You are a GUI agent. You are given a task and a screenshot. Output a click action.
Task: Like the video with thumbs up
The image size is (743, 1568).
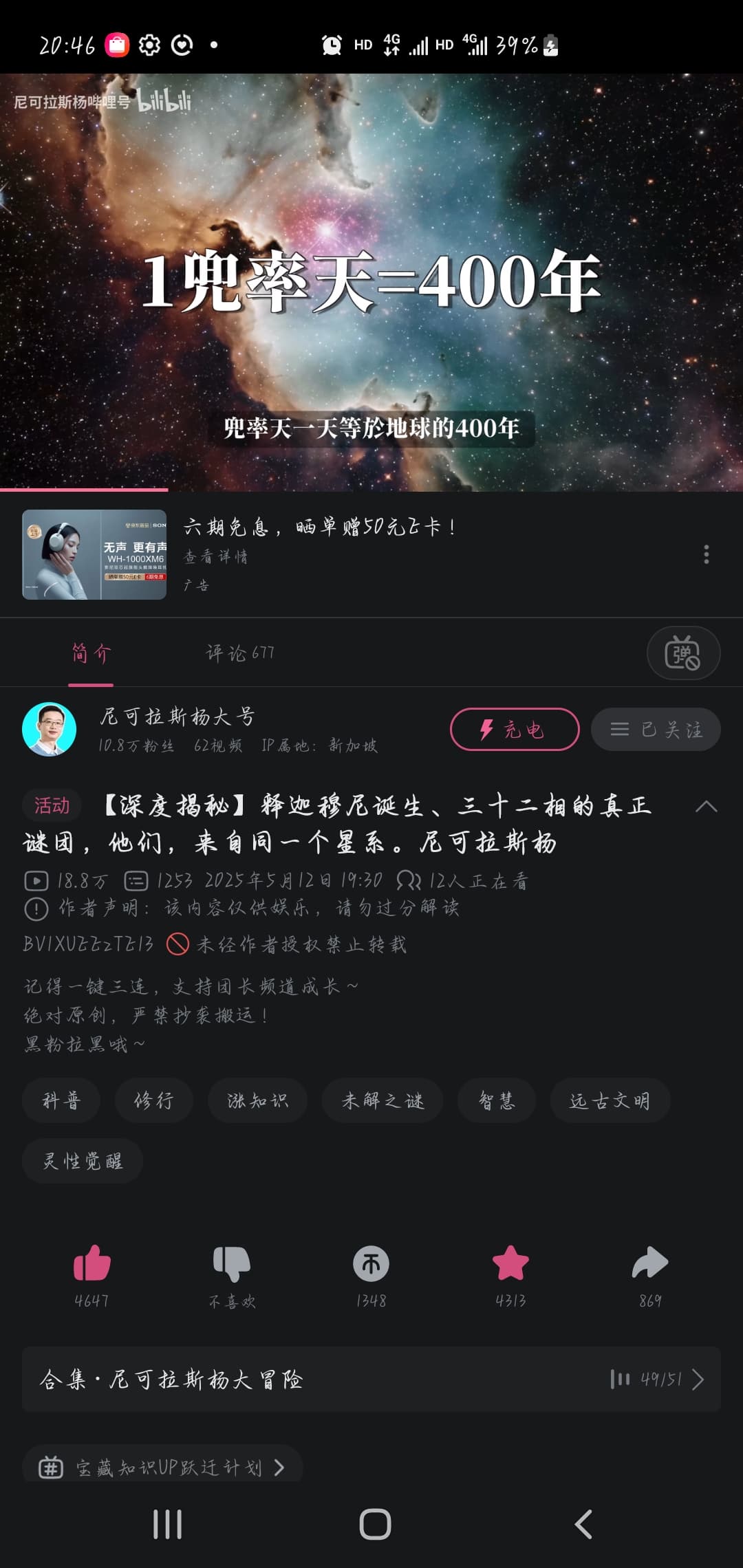click(91, 1263)
